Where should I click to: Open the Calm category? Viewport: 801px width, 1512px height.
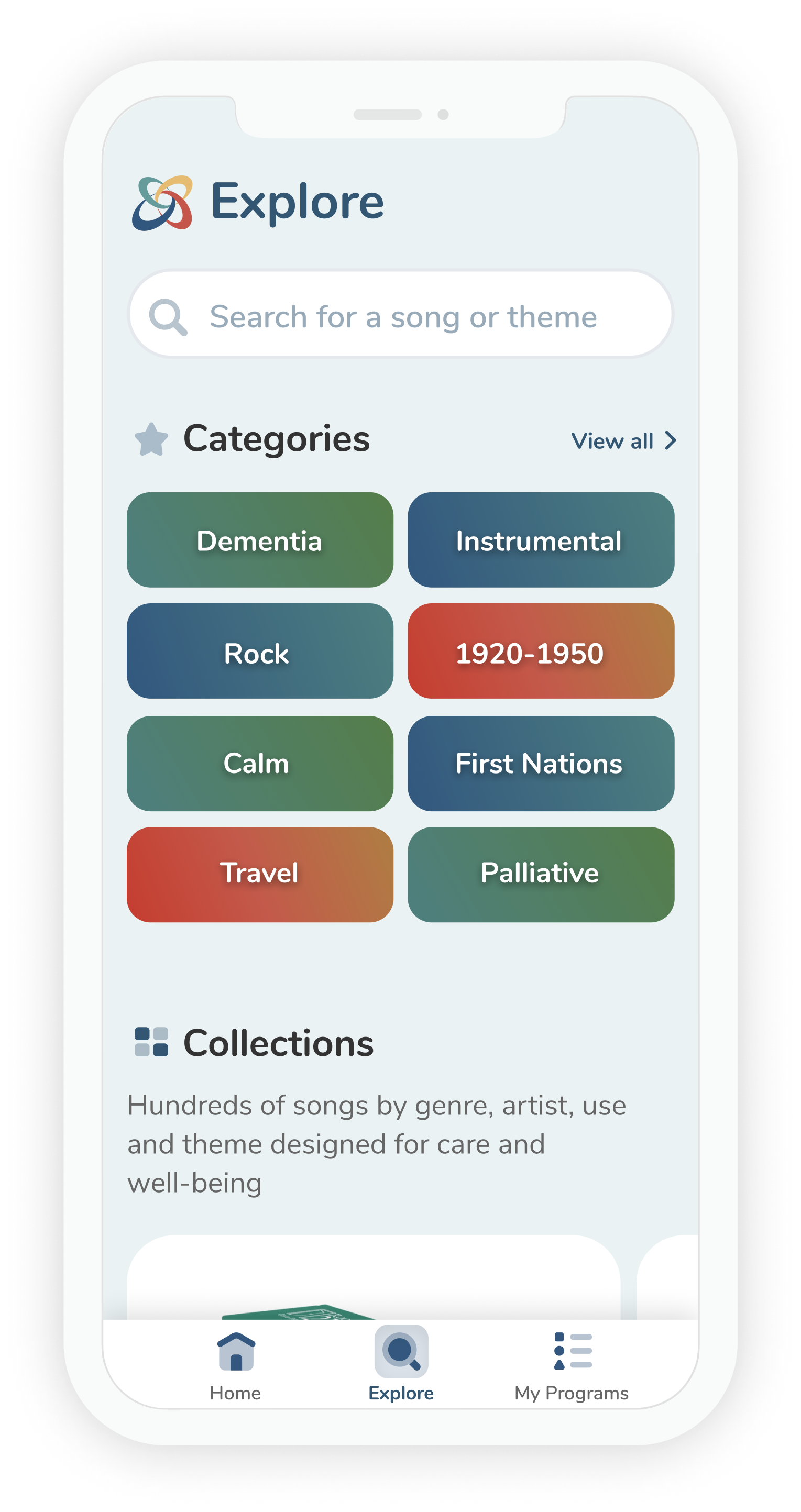click(259, 764)
